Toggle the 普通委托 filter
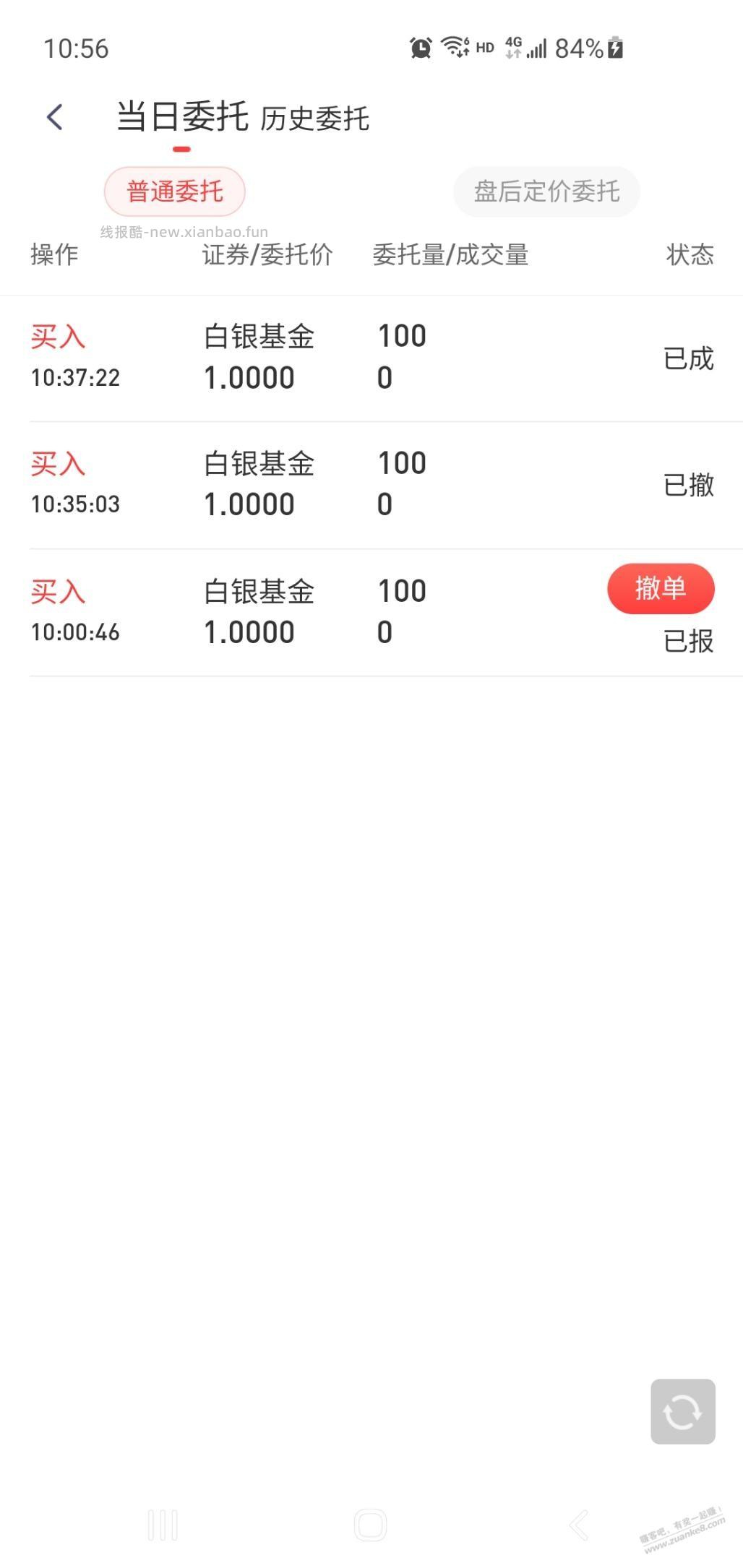The height and width of the screenshot is (1568, 743). [173, 191]
